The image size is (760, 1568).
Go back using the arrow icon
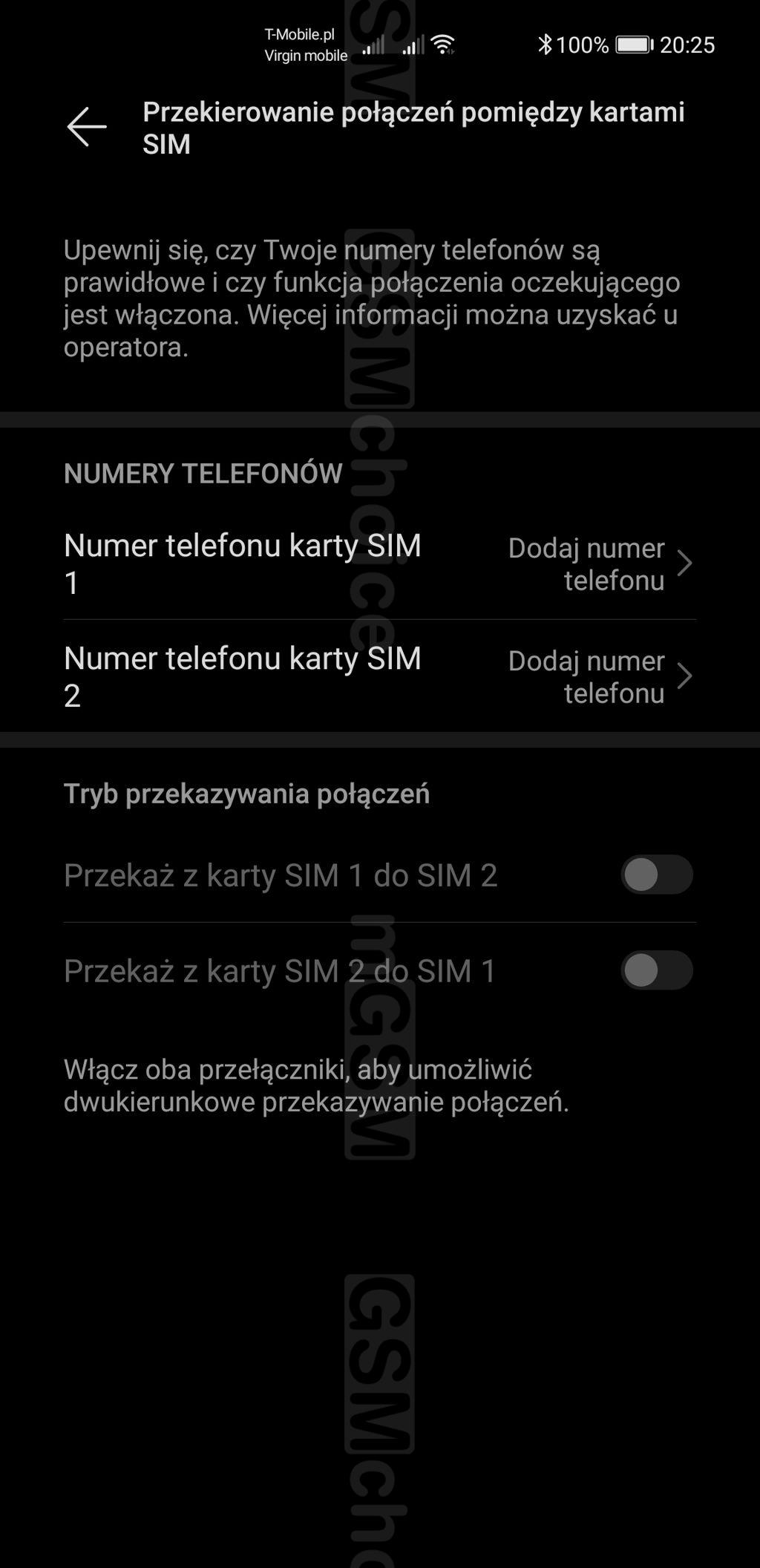(x=87, y=127)
